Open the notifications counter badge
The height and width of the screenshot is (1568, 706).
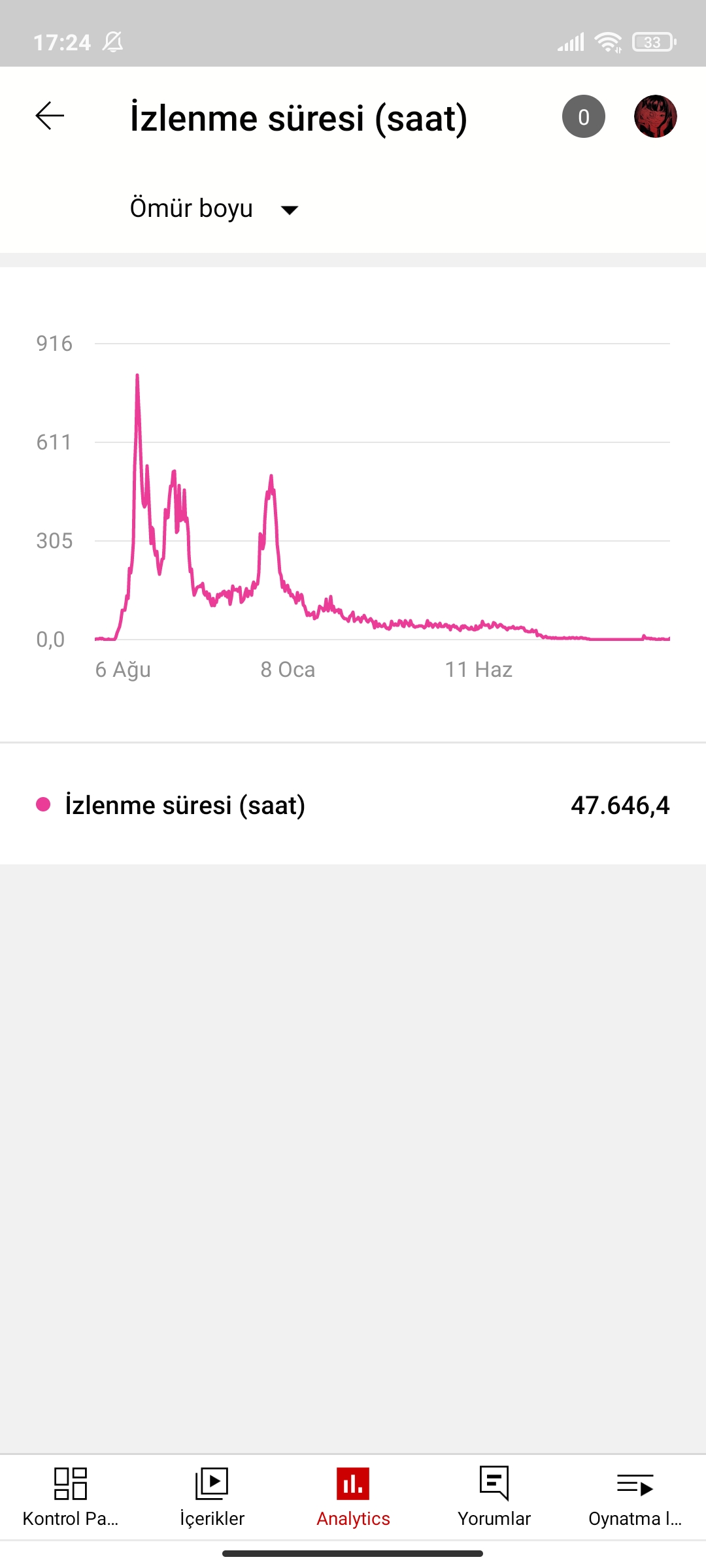[x=584, y=116]
